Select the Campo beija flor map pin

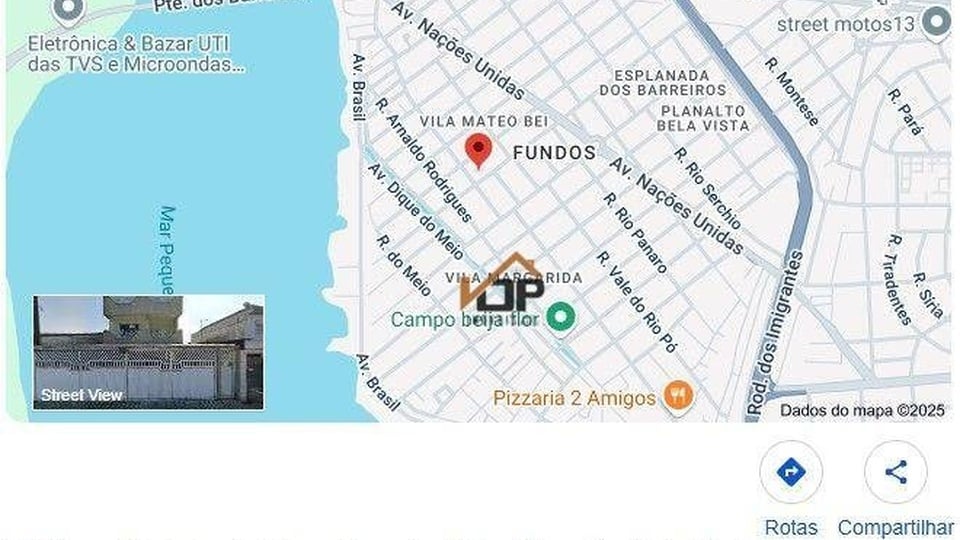click(562, 319)
